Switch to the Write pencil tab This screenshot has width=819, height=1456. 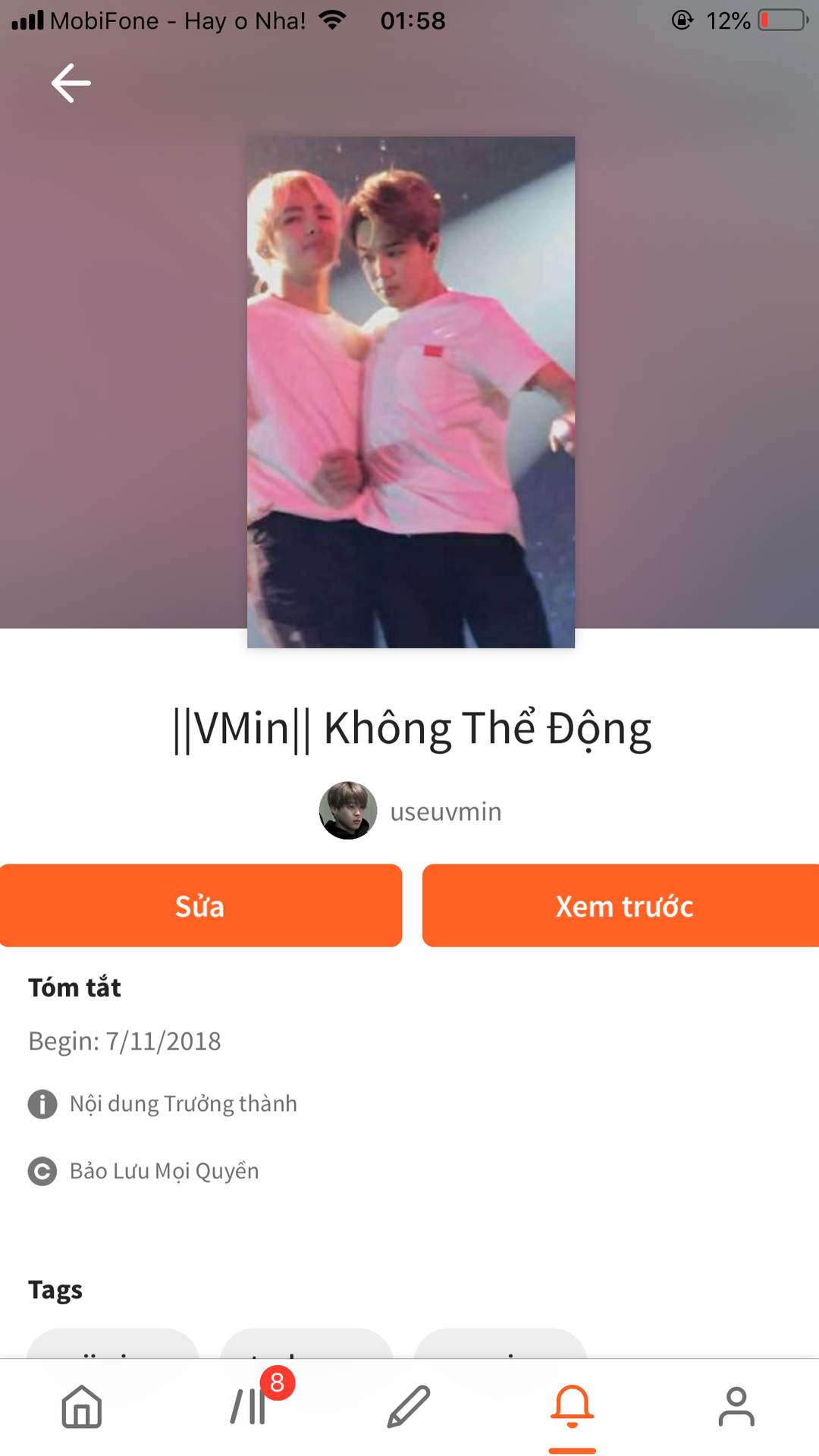coord(409,1407)
